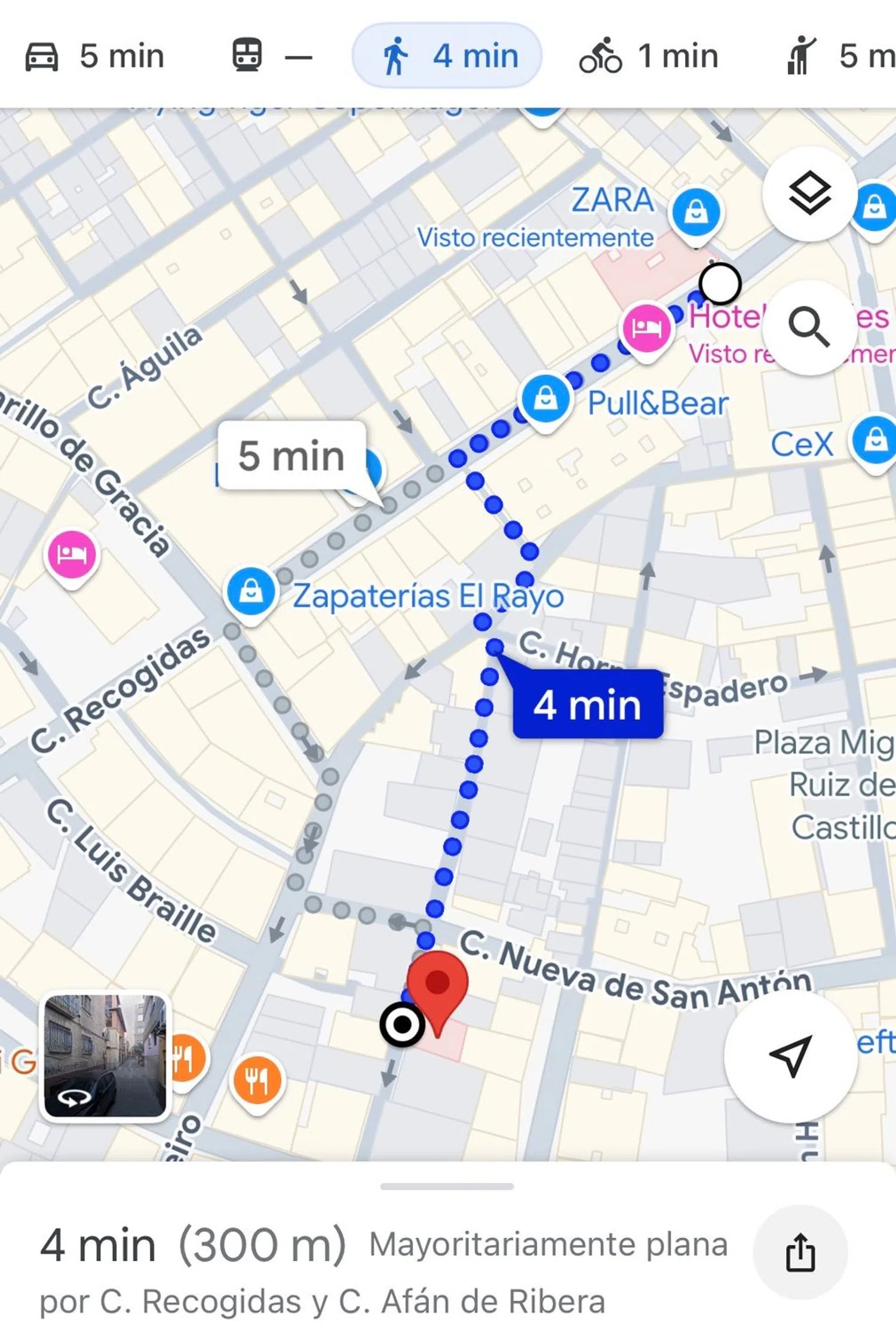The image size is (896, 1331).
Task: Share the walking directions
Action: tap(800, 1252)
